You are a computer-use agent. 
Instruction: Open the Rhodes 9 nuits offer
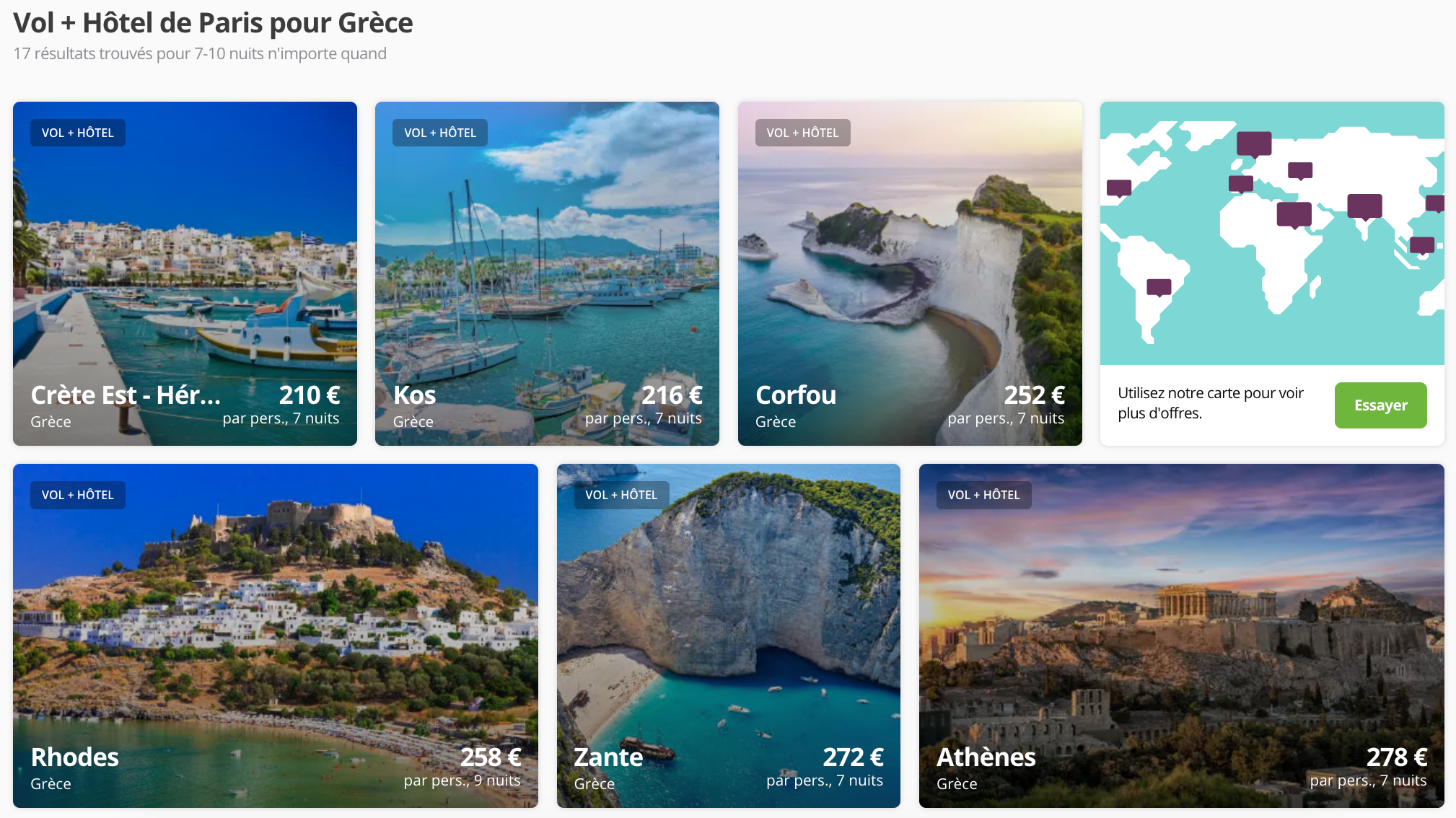[x=275, y=635]
